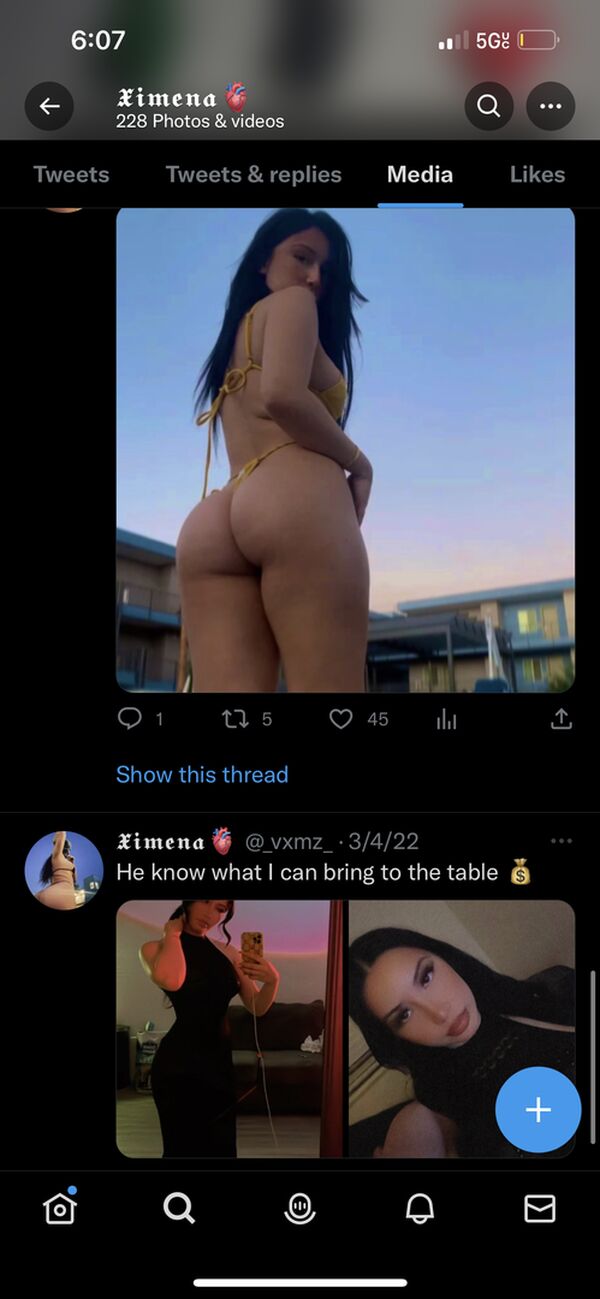Search within this profile
The width and height of the screenshot is (600, 1299).
[x=489, y=106]
